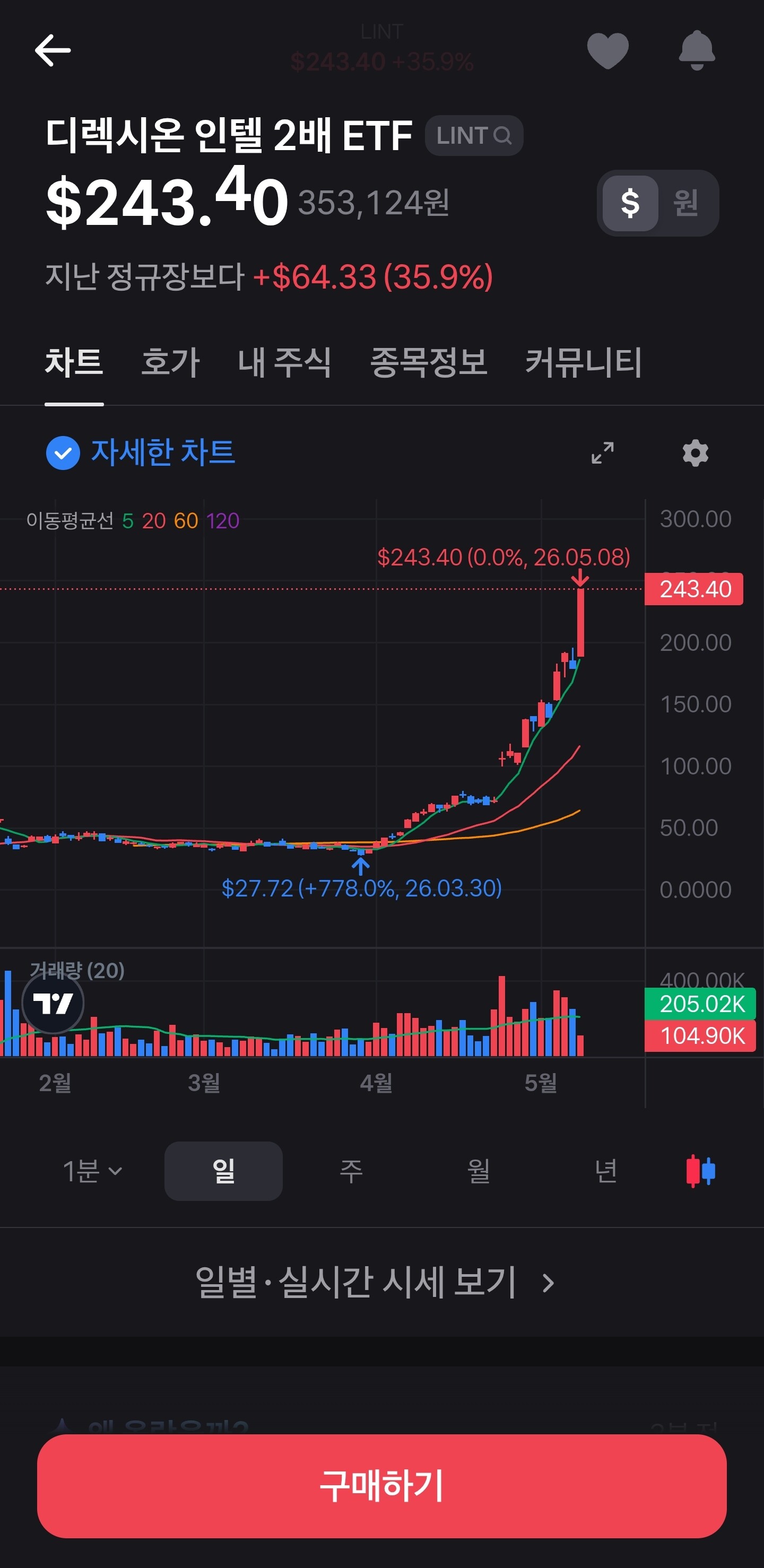The image size is (764, 1568).
Task: Select the 년 chart period
Action: point(606,1171)
